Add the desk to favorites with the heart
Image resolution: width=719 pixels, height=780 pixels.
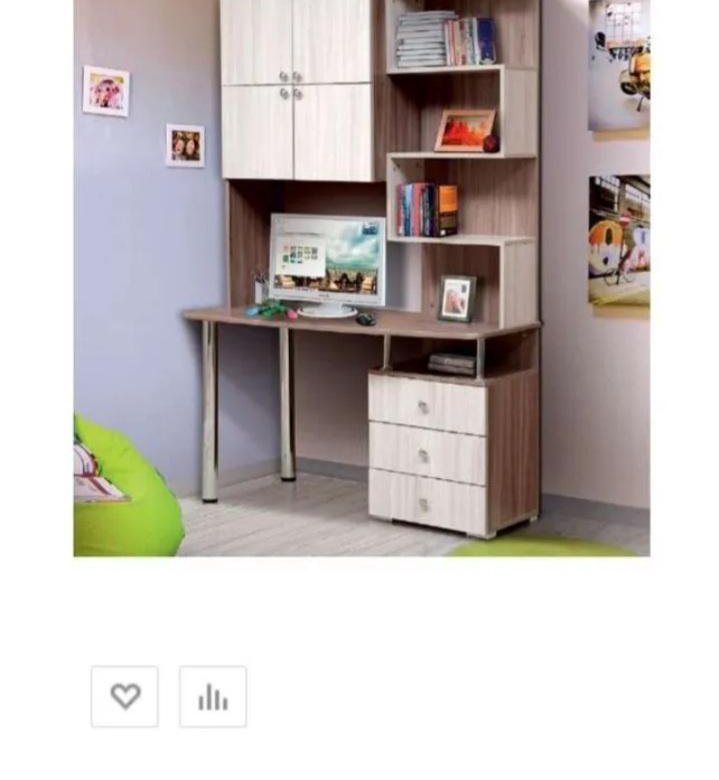coord(125,697)
